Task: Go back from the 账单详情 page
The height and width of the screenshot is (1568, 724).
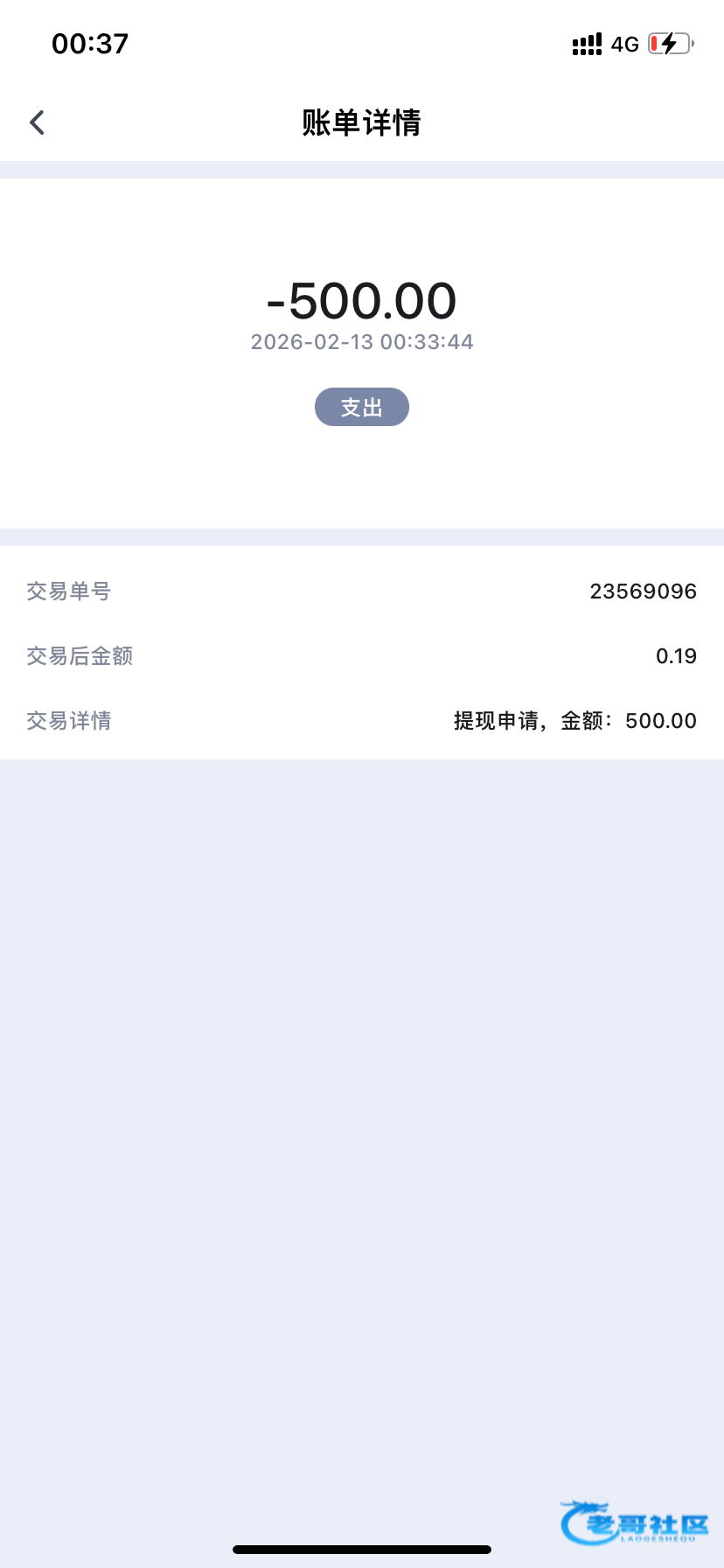Action: coord(37,122)
